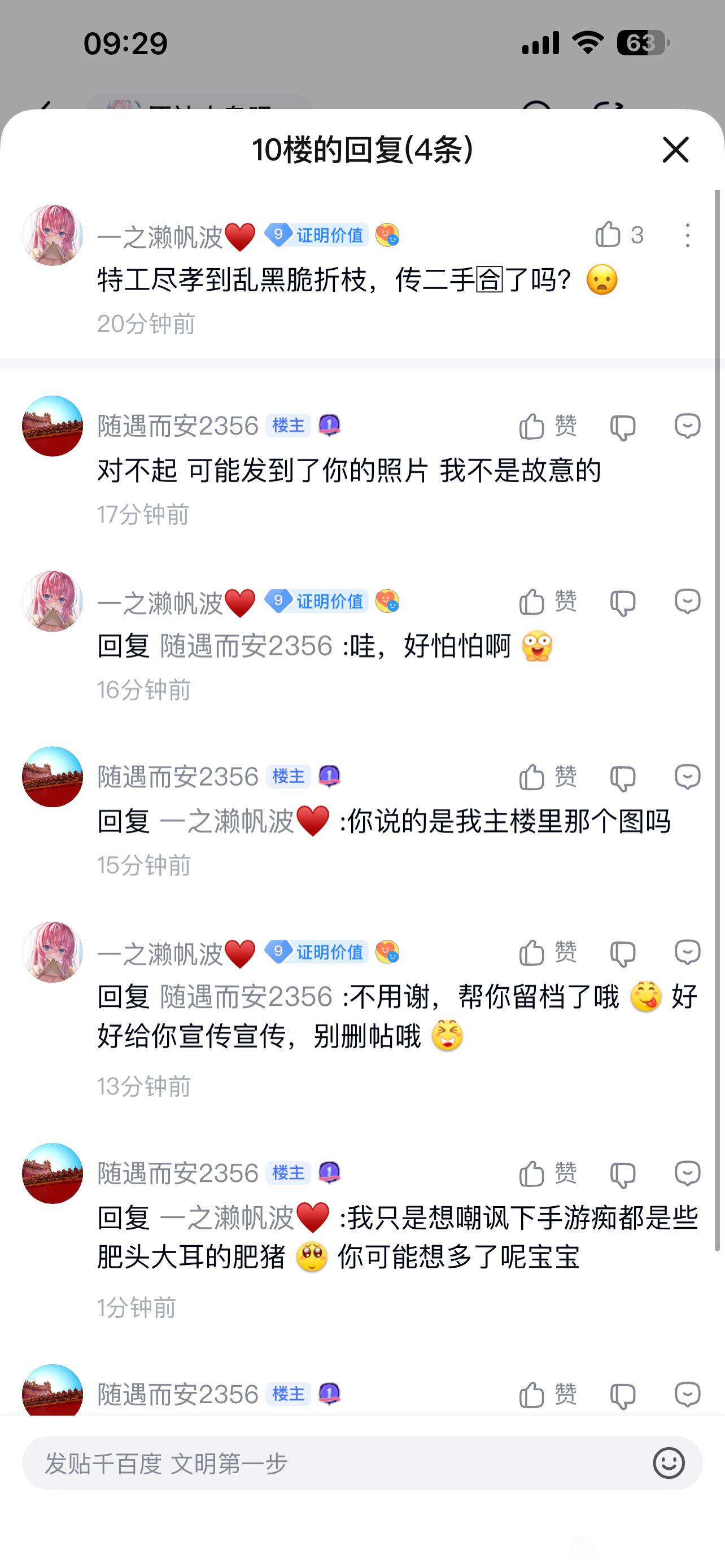Viewport: 725px width, 1568px height.
Task: Close the 10楼 replies panel
Action: [x=675, y=150]
